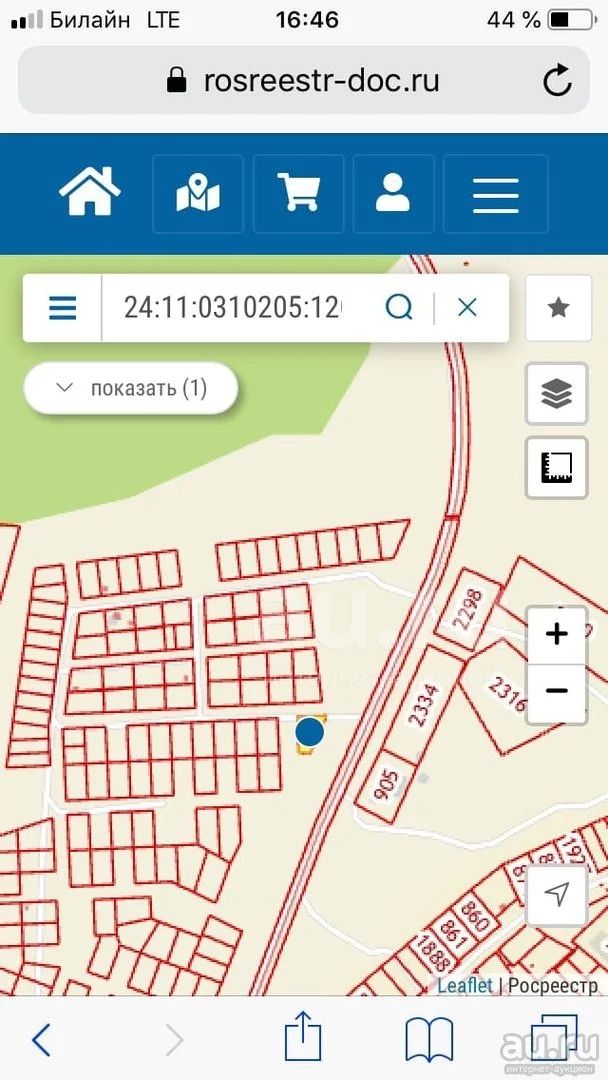This screenshot has width=608, height=1080.
Task: Open the map section icon
Action: tap(198, 194)
